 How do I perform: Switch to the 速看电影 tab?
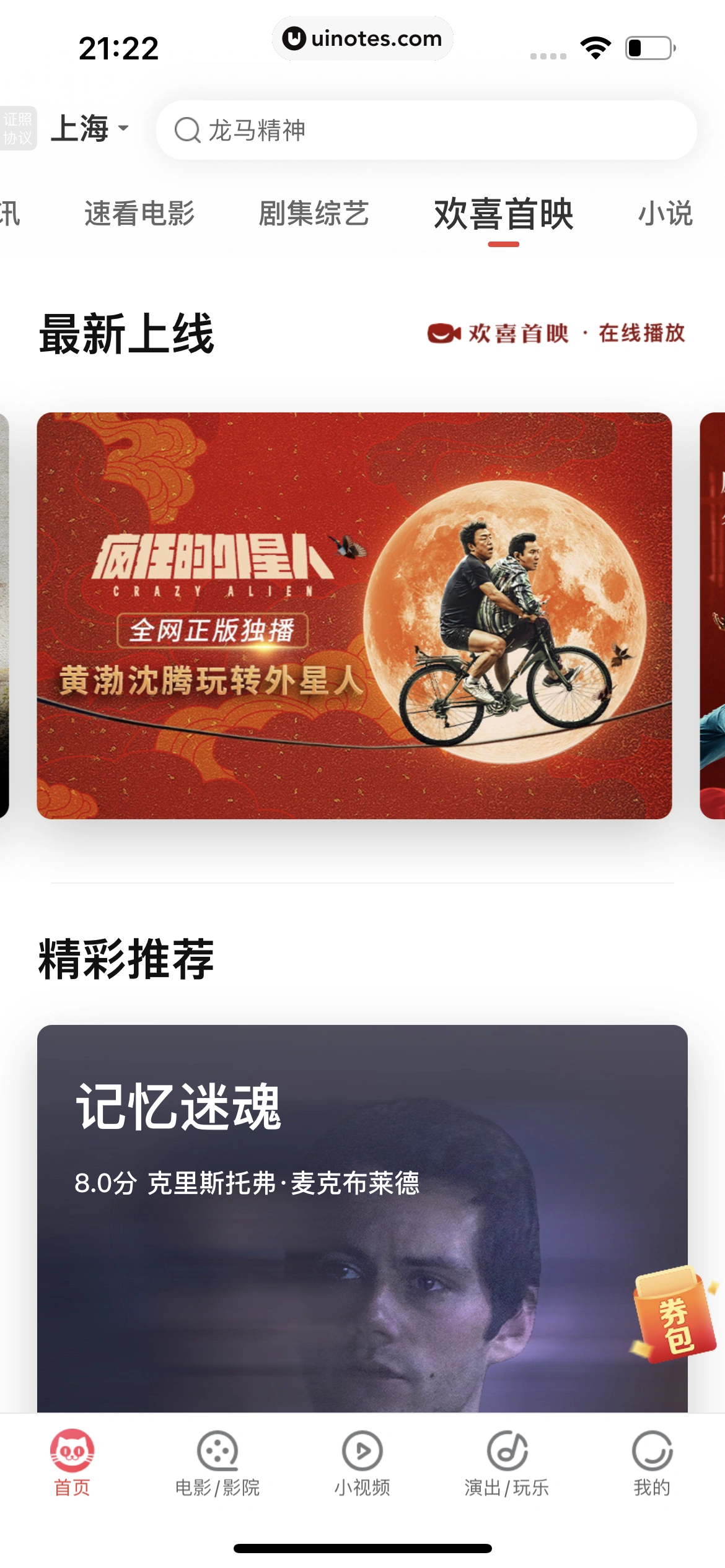pyautogui.click(x=139, y=214)
